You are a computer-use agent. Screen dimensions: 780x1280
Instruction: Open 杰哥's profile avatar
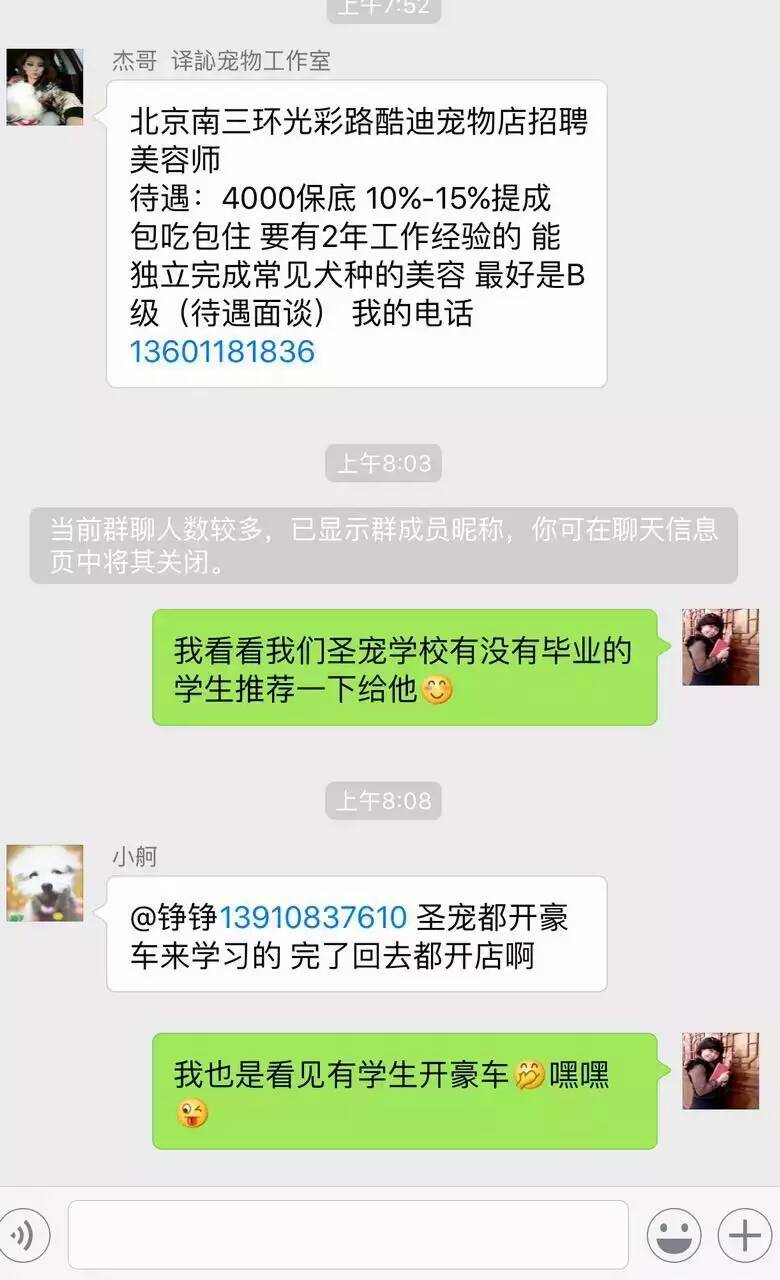(45, 87)
